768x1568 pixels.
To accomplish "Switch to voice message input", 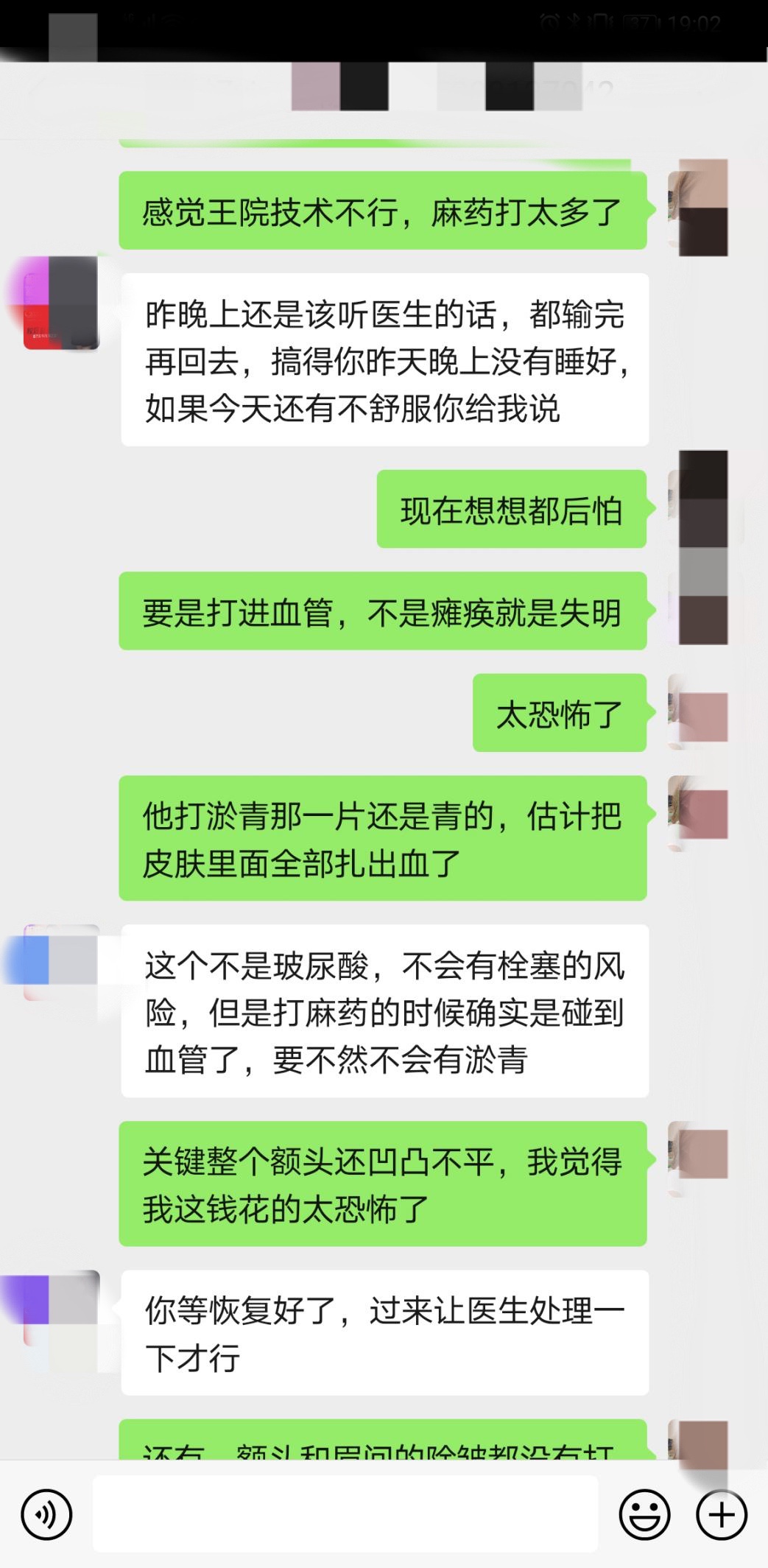I will point(46,1514).
